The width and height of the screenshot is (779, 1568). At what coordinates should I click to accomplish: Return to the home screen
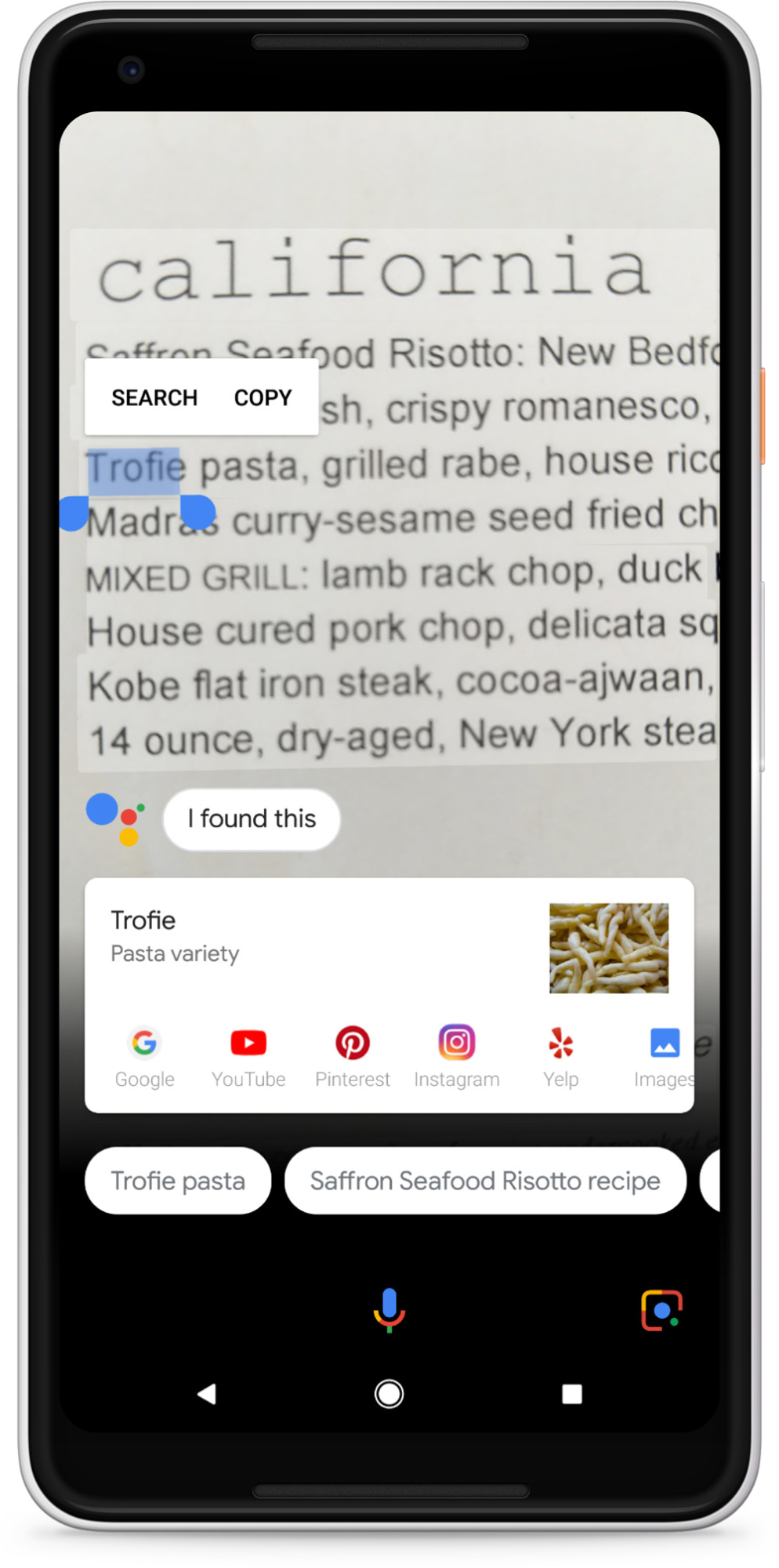point(389,1393)
